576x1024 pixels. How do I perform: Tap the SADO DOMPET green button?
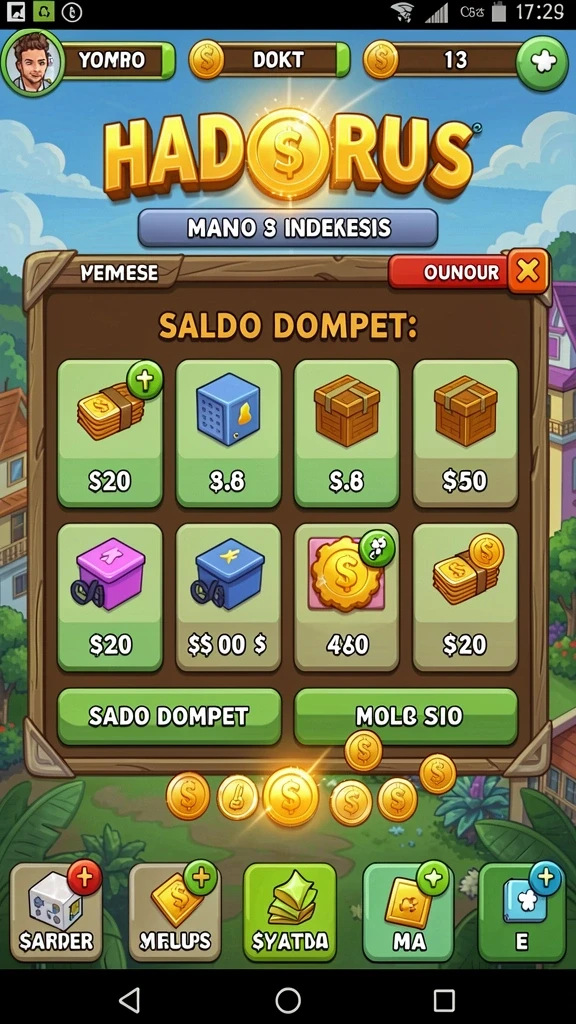pos(169,716)
